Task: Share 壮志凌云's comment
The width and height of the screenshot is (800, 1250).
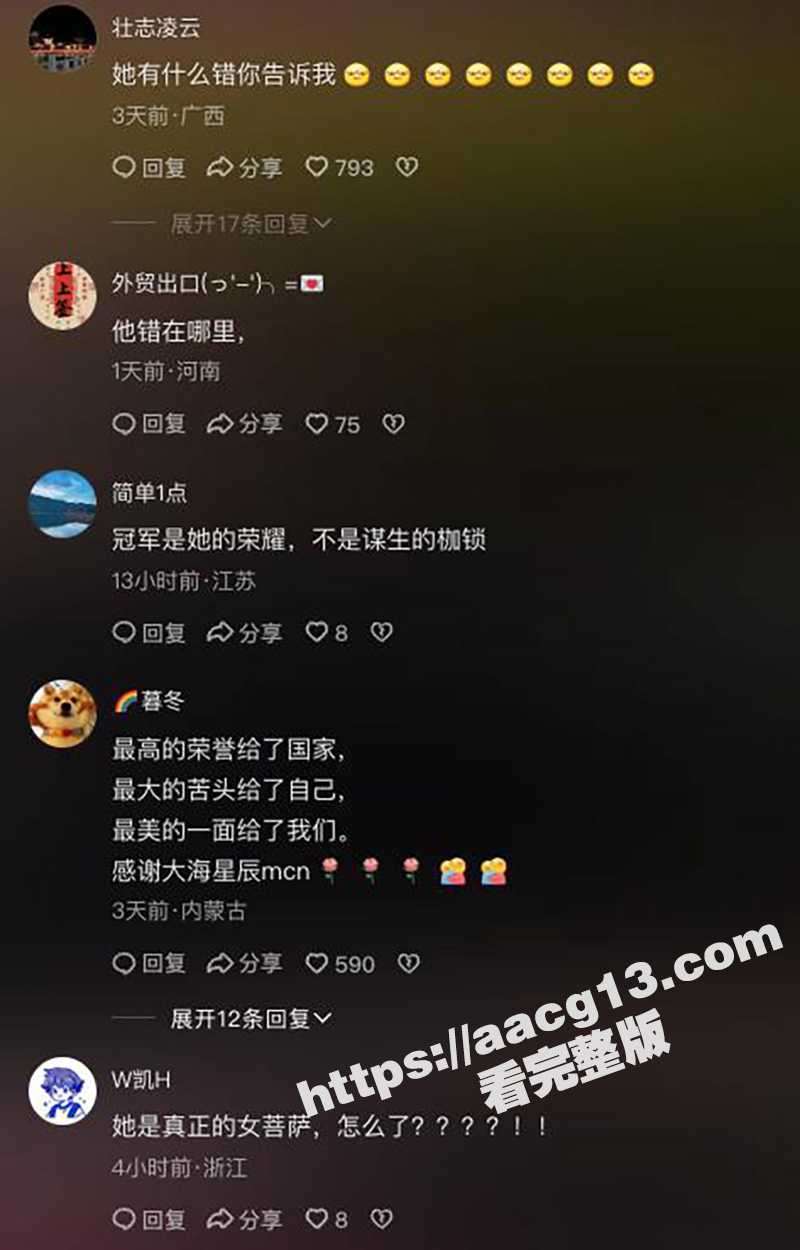Action: (244, 168)
